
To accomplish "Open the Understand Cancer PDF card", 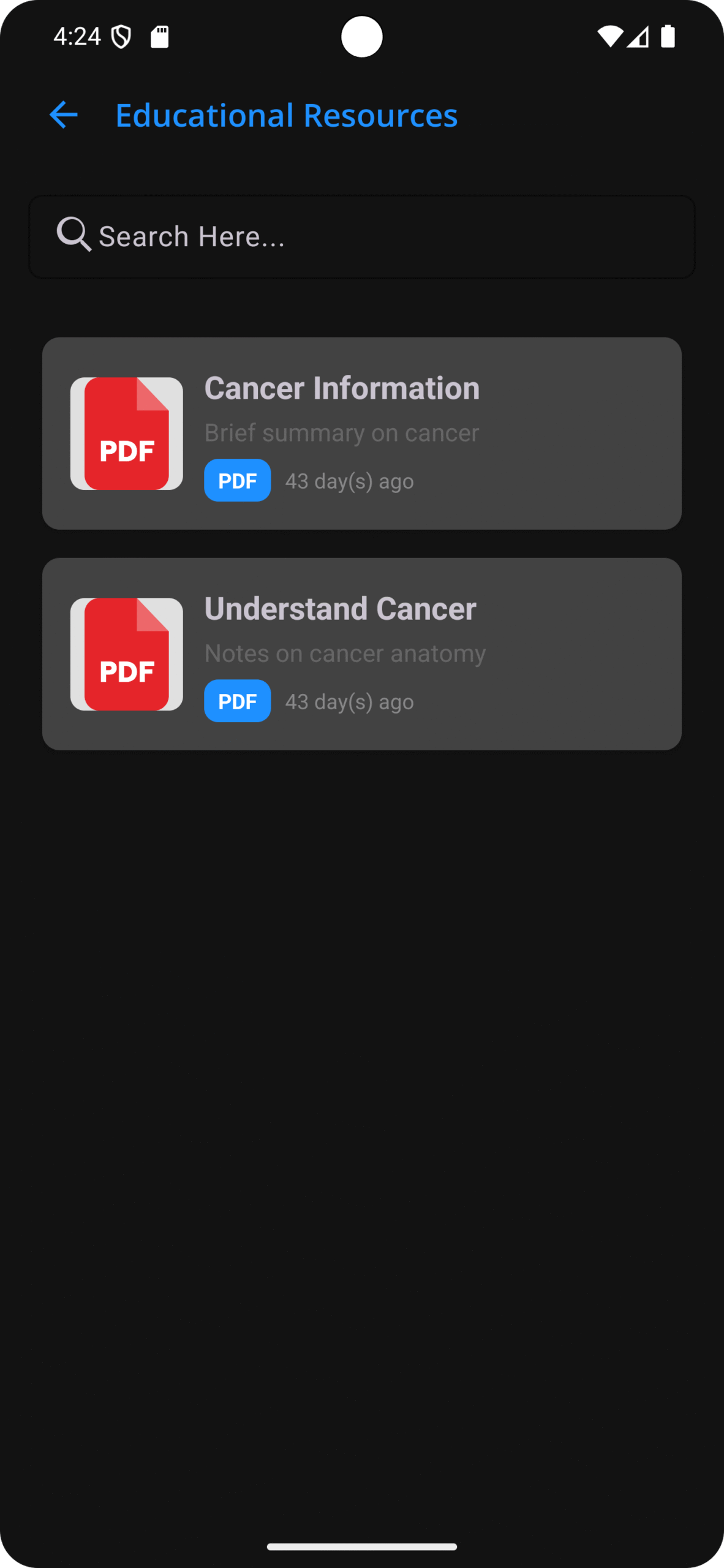I will click(361, 654).
